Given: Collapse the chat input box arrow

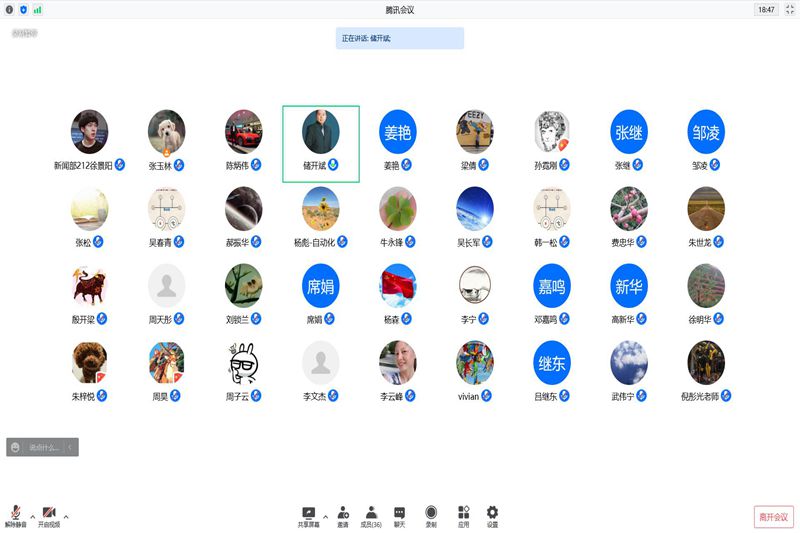Looking at the screenshot, I should [x=70, y=447].
